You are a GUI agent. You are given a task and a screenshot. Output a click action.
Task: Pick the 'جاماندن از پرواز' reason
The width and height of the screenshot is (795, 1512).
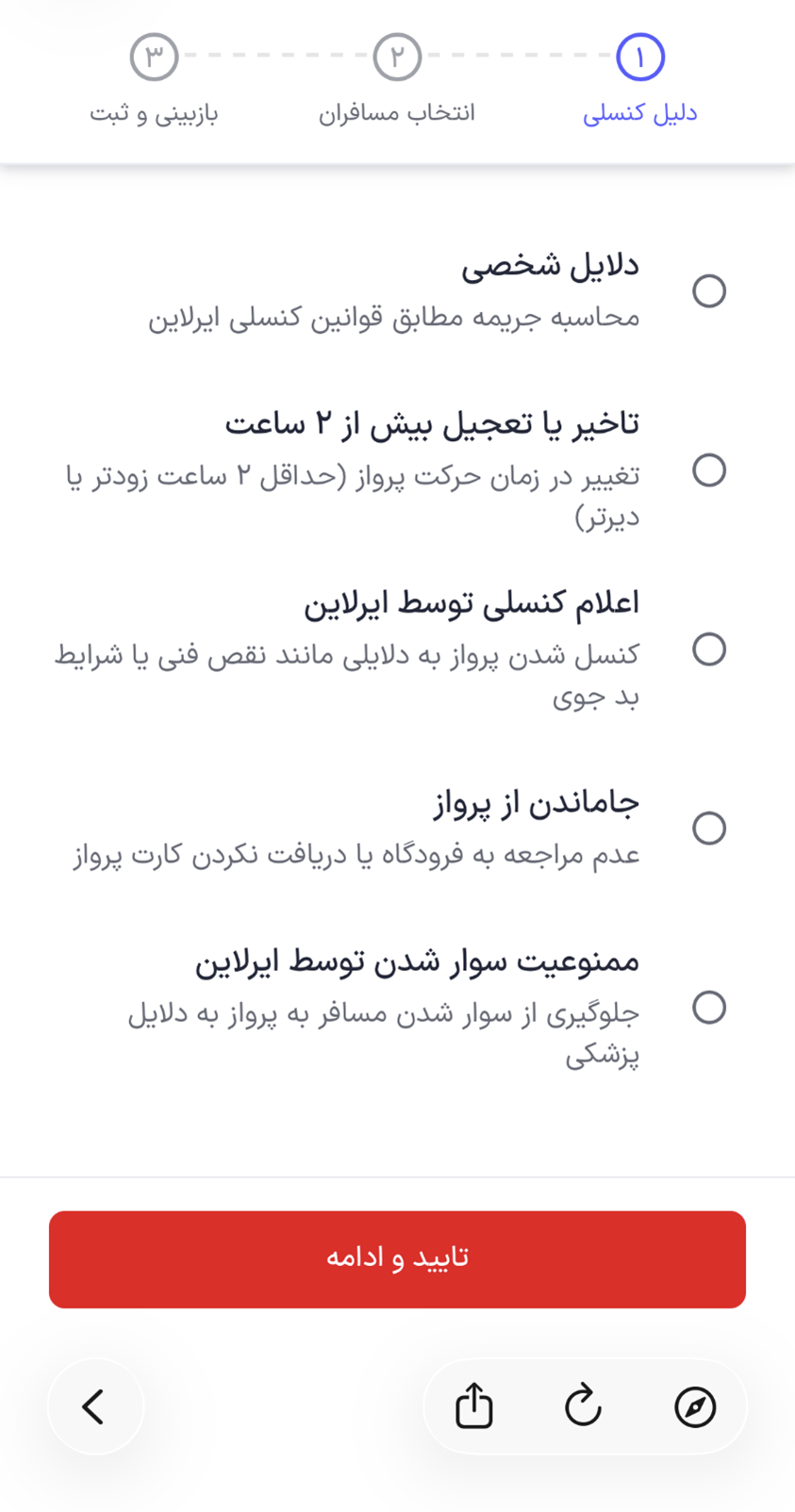(x=708, y=828)
